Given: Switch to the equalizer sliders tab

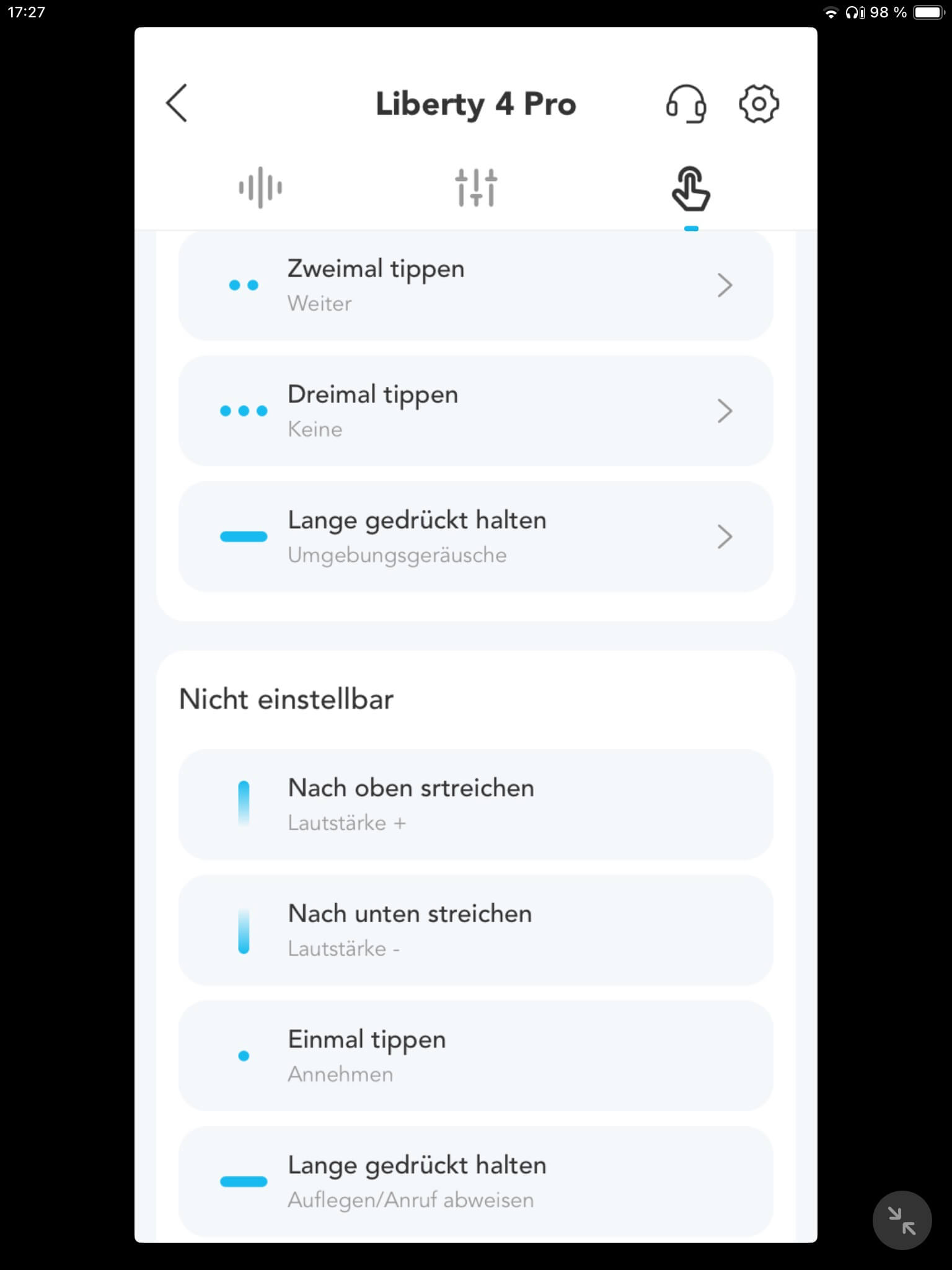Looking at the screenshot, I should point(475,187).
